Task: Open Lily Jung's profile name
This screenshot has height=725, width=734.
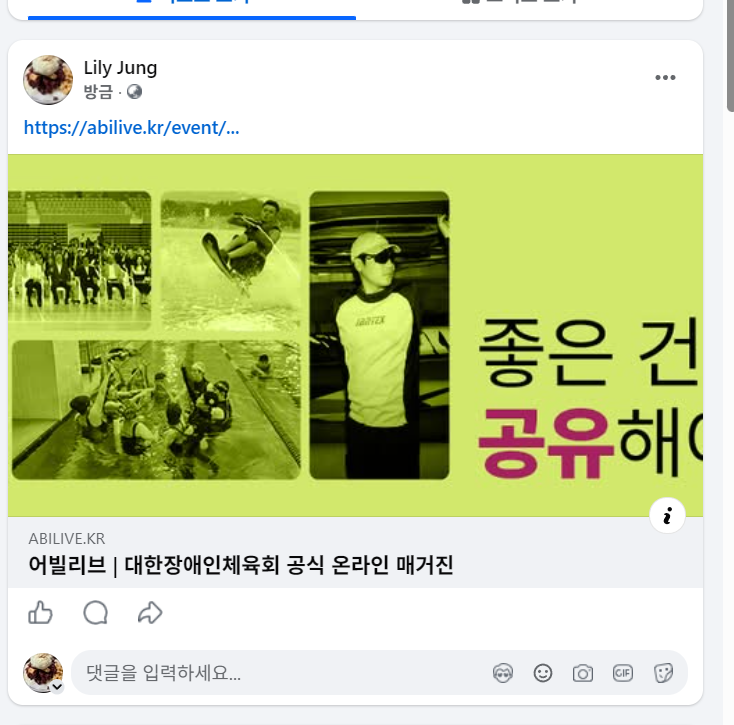Action: point(120,68)
